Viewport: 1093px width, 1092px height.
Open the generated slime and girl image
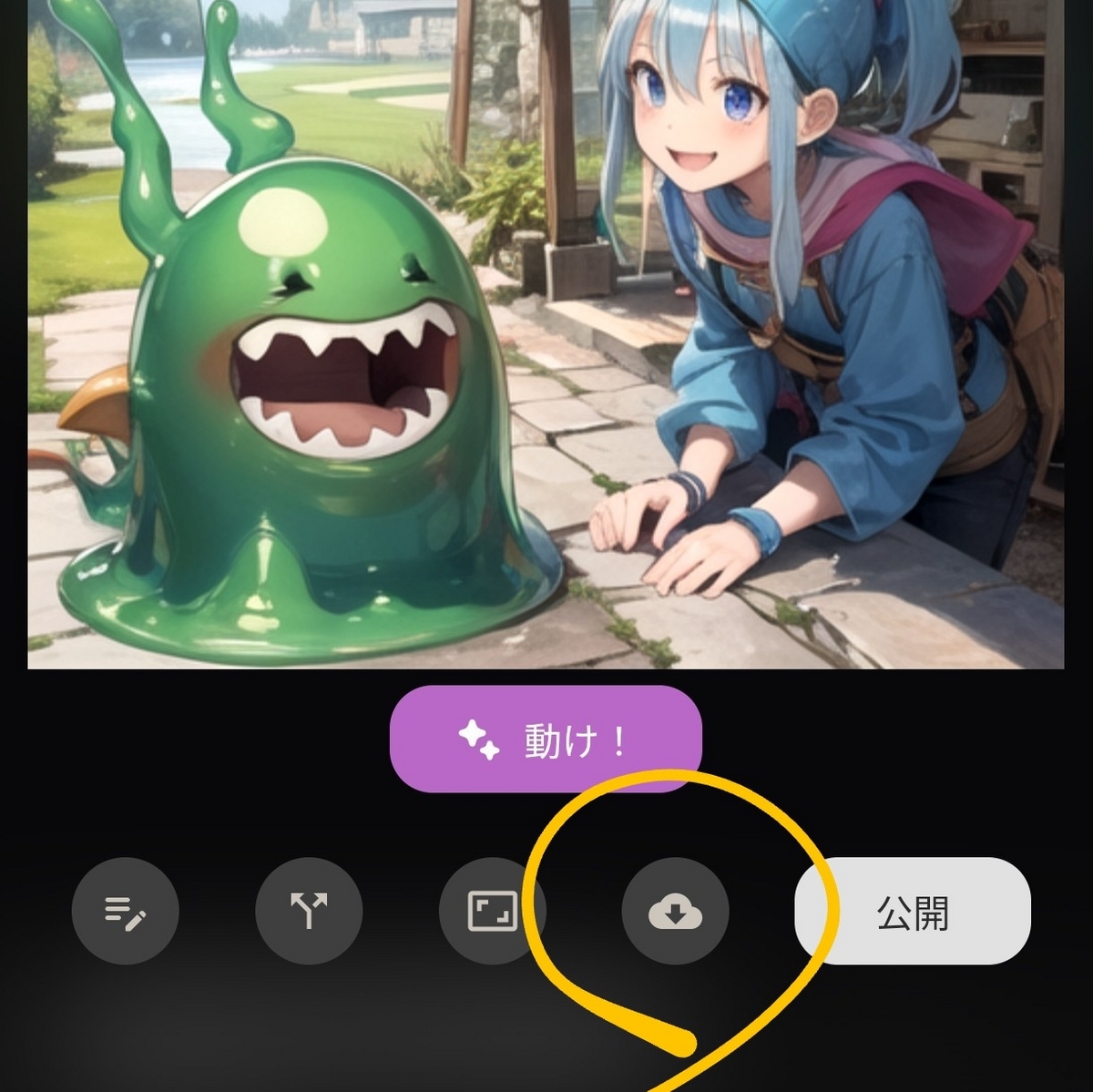coord(546,333)
